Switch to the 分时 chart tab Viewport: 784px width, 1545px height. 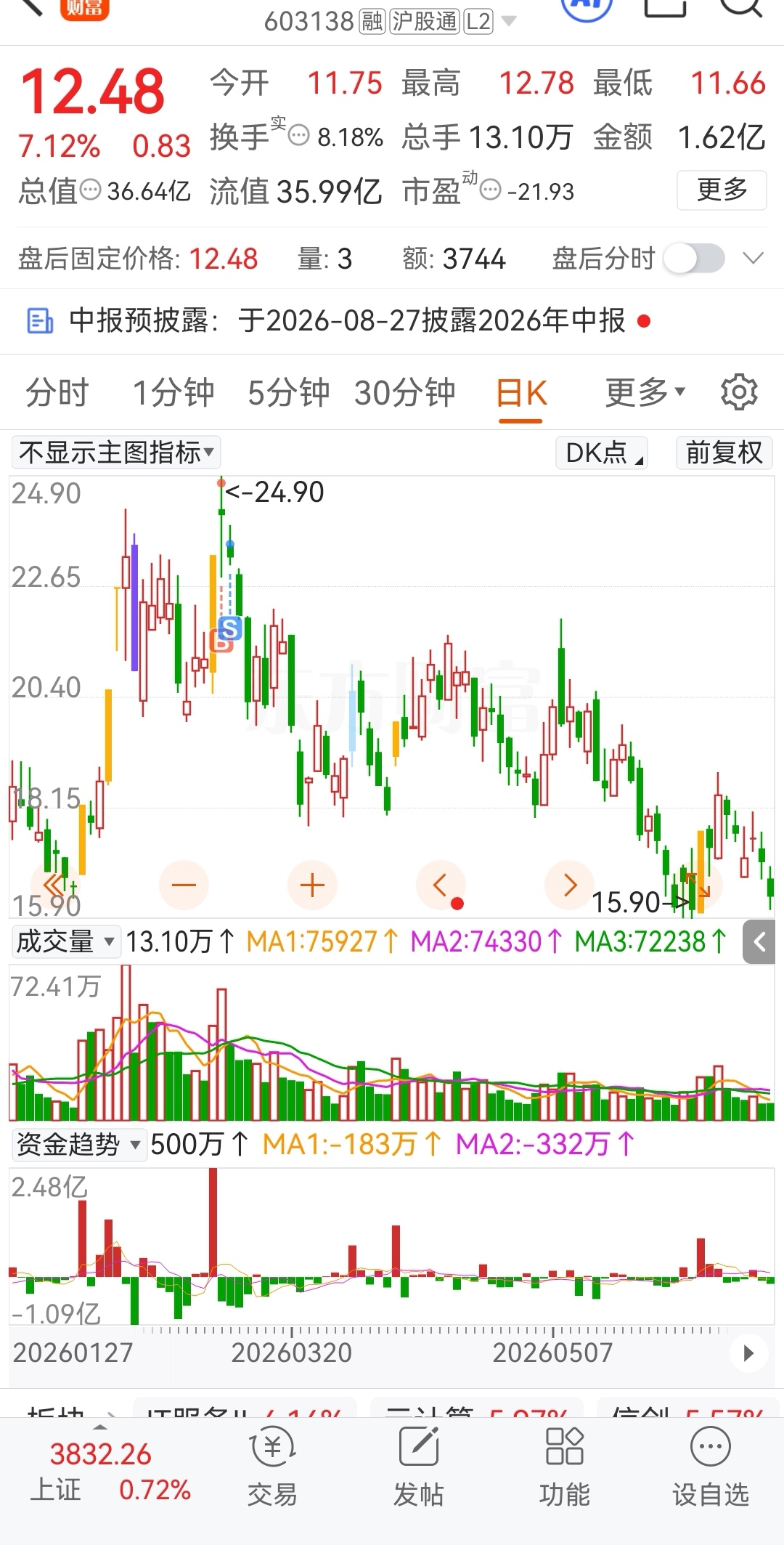(x=57, y=393)
